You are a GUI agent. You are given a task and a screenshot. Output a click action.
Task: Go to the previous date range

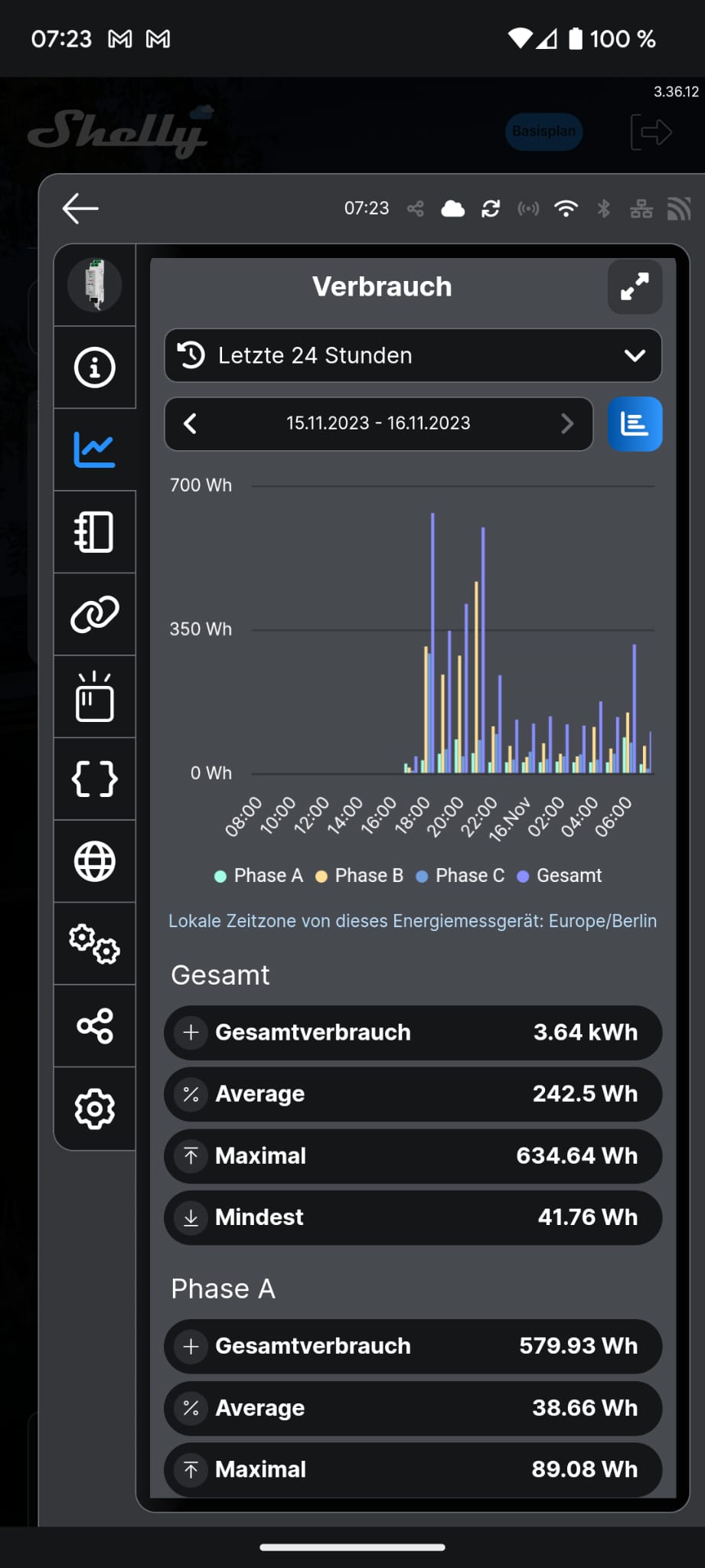click(x=191, y=423)
